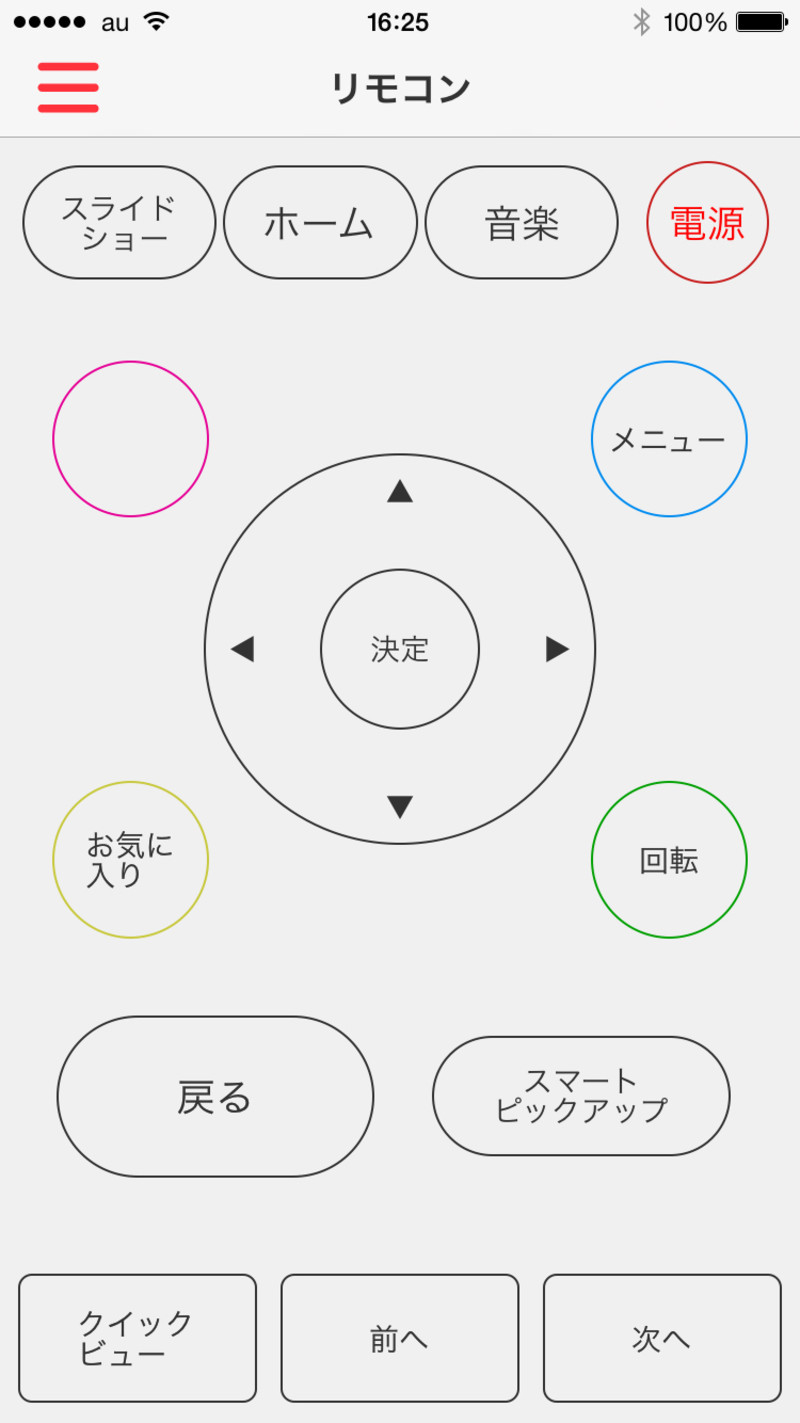
Task: Tap the ホーム button
Action: 320,222
